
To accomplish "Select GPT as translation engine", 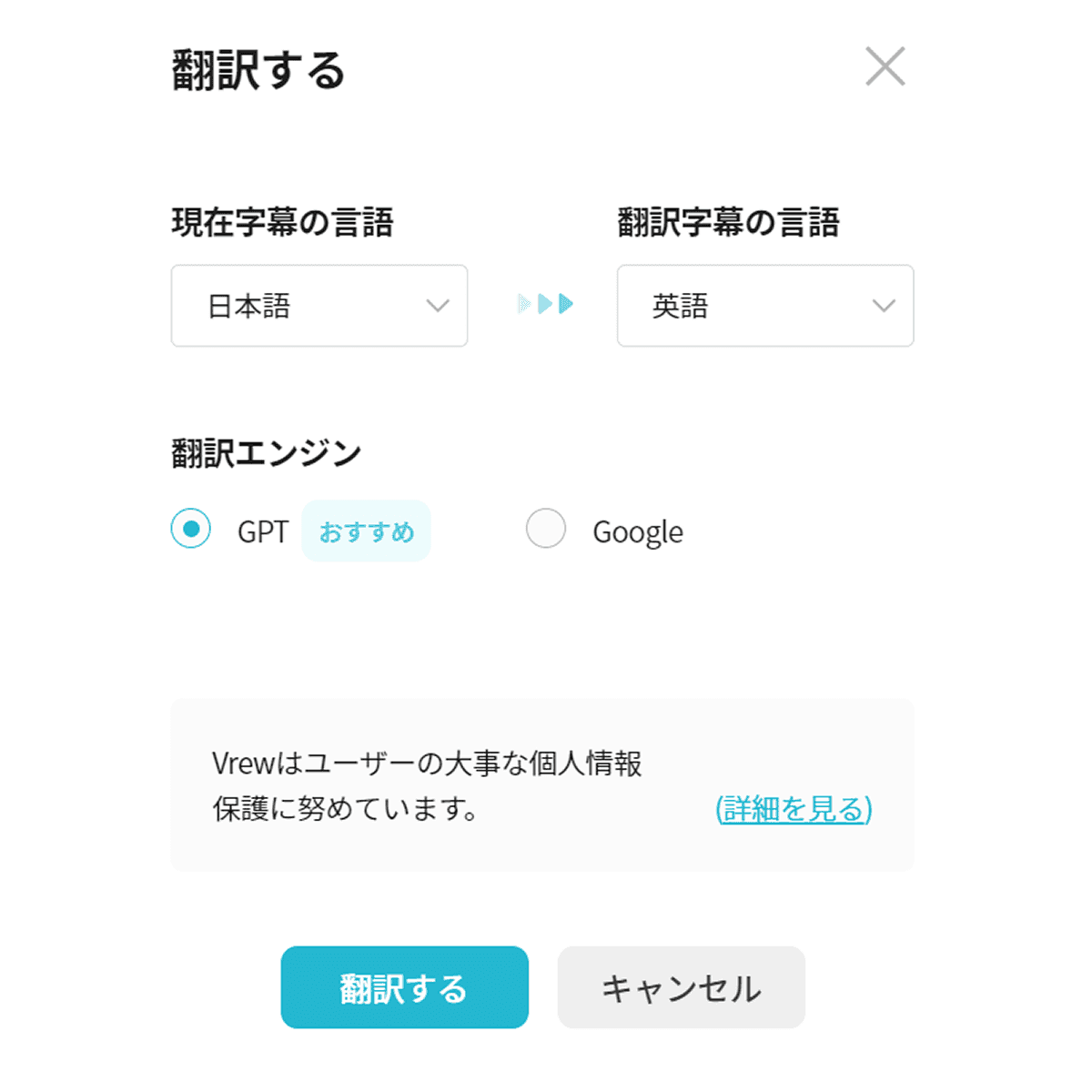I will (191, 529).
